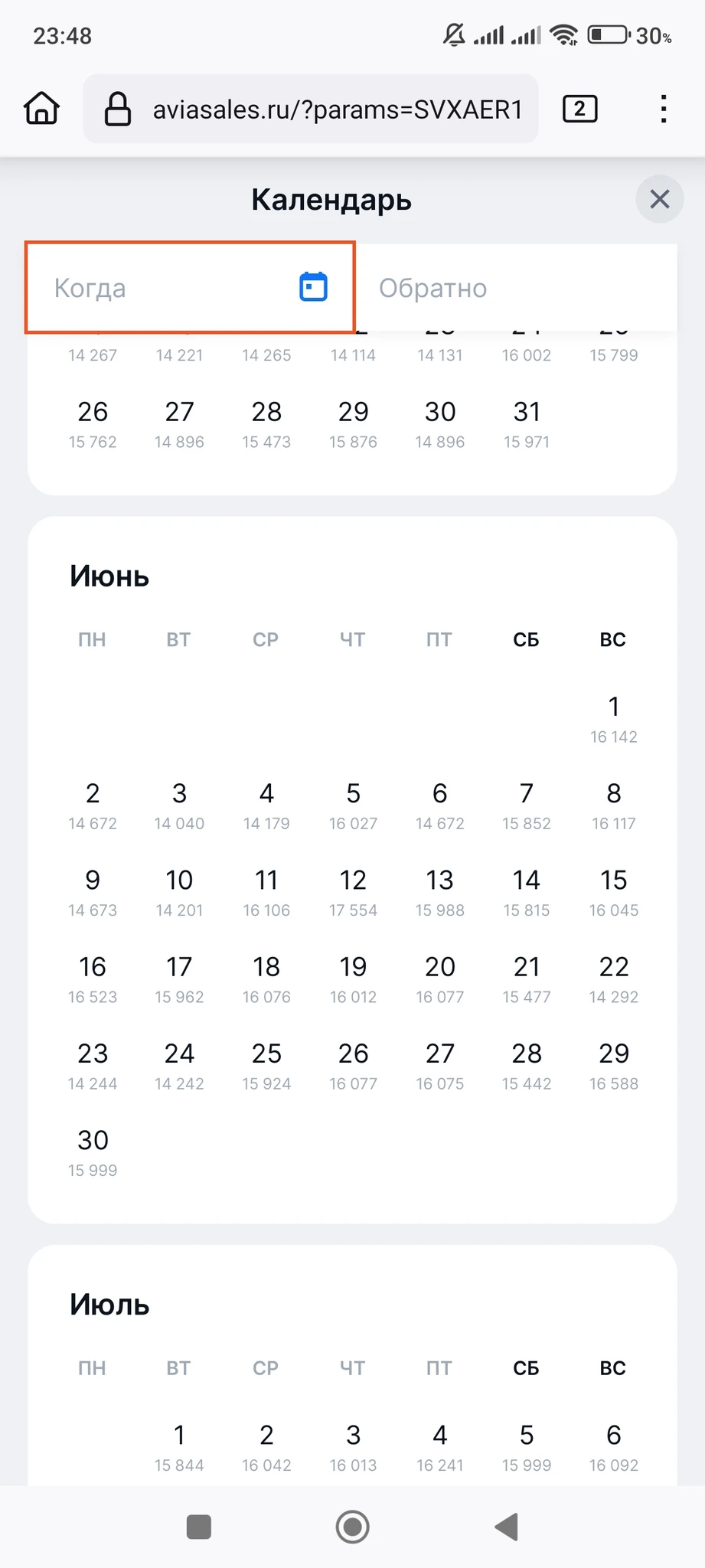This screenshot has width=705, height=1568.
Task: Pick June 22 priced 14 292
Action: coord(613,978)
